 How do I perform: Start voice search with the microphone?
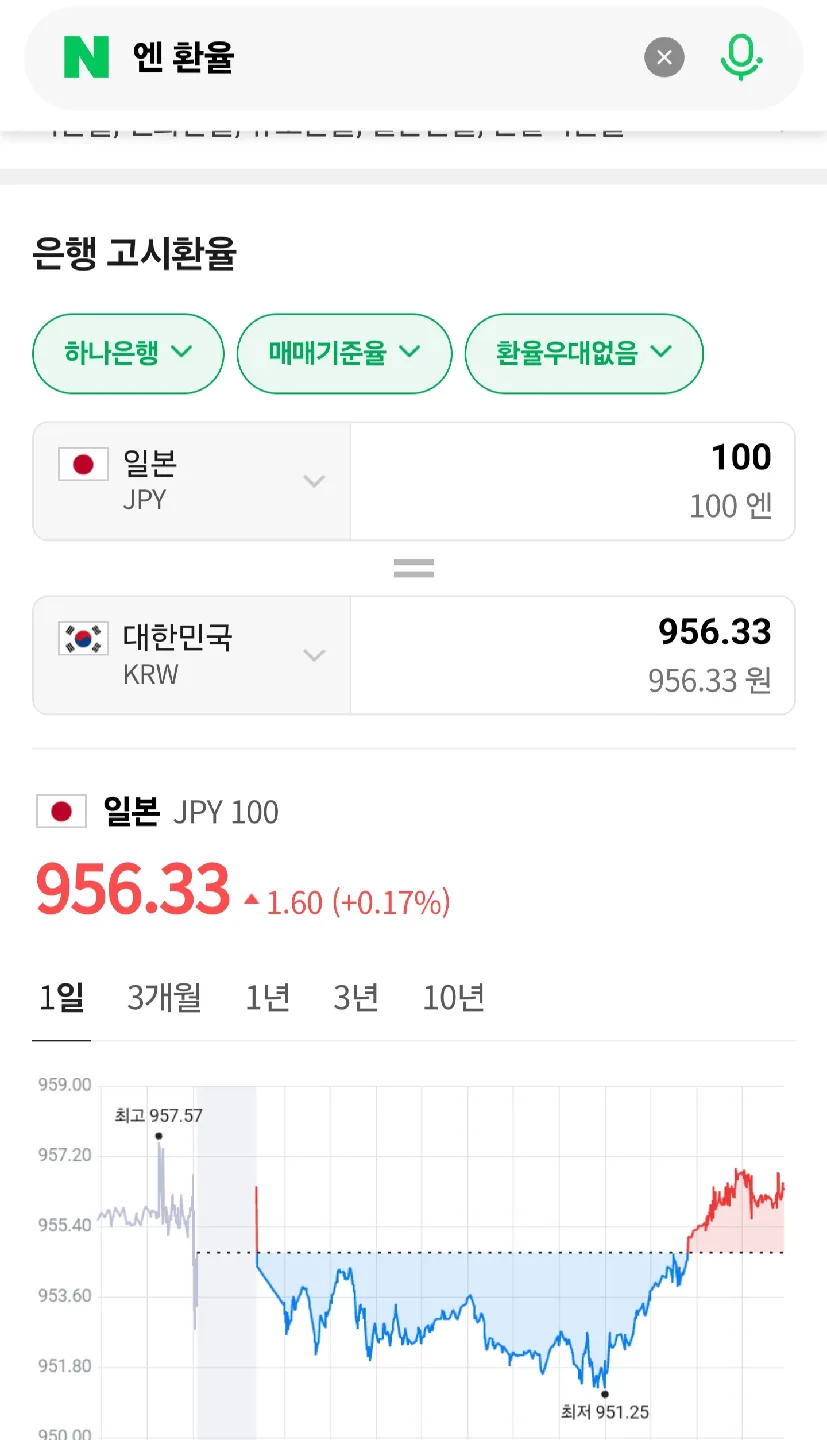coord(740,57)
